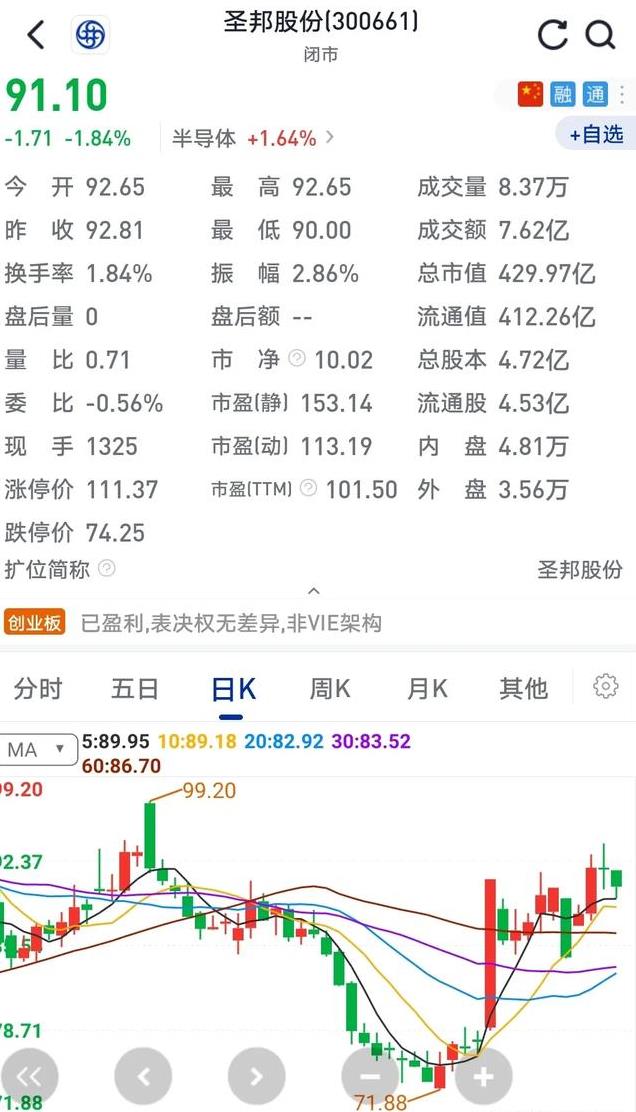The width and height of the screenshot is (636, 1112).
Task: Move chart one step left
Action: click(x=143, y=1077)
